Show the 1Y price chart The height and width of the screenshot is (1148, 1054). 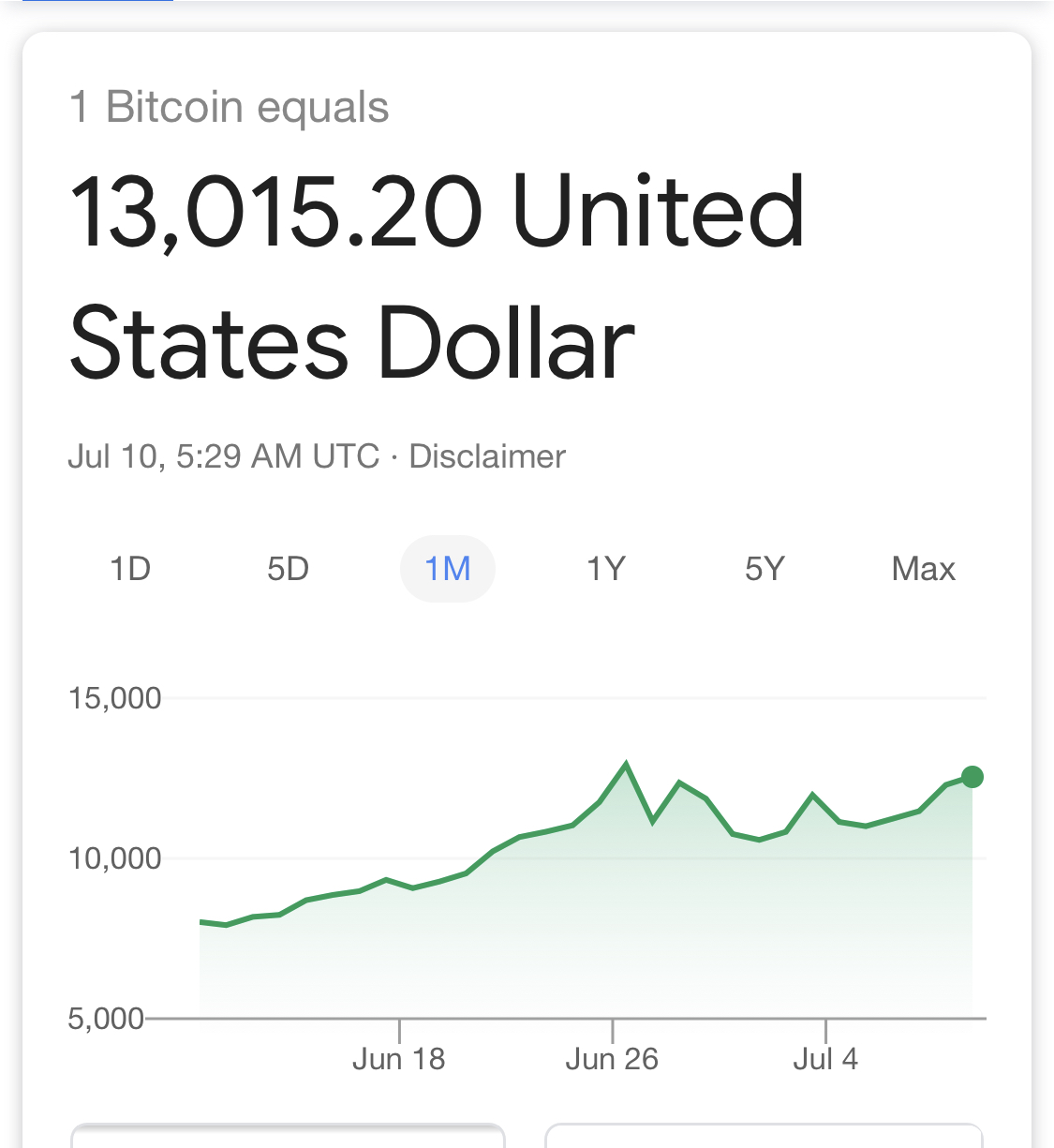point(605,569)
